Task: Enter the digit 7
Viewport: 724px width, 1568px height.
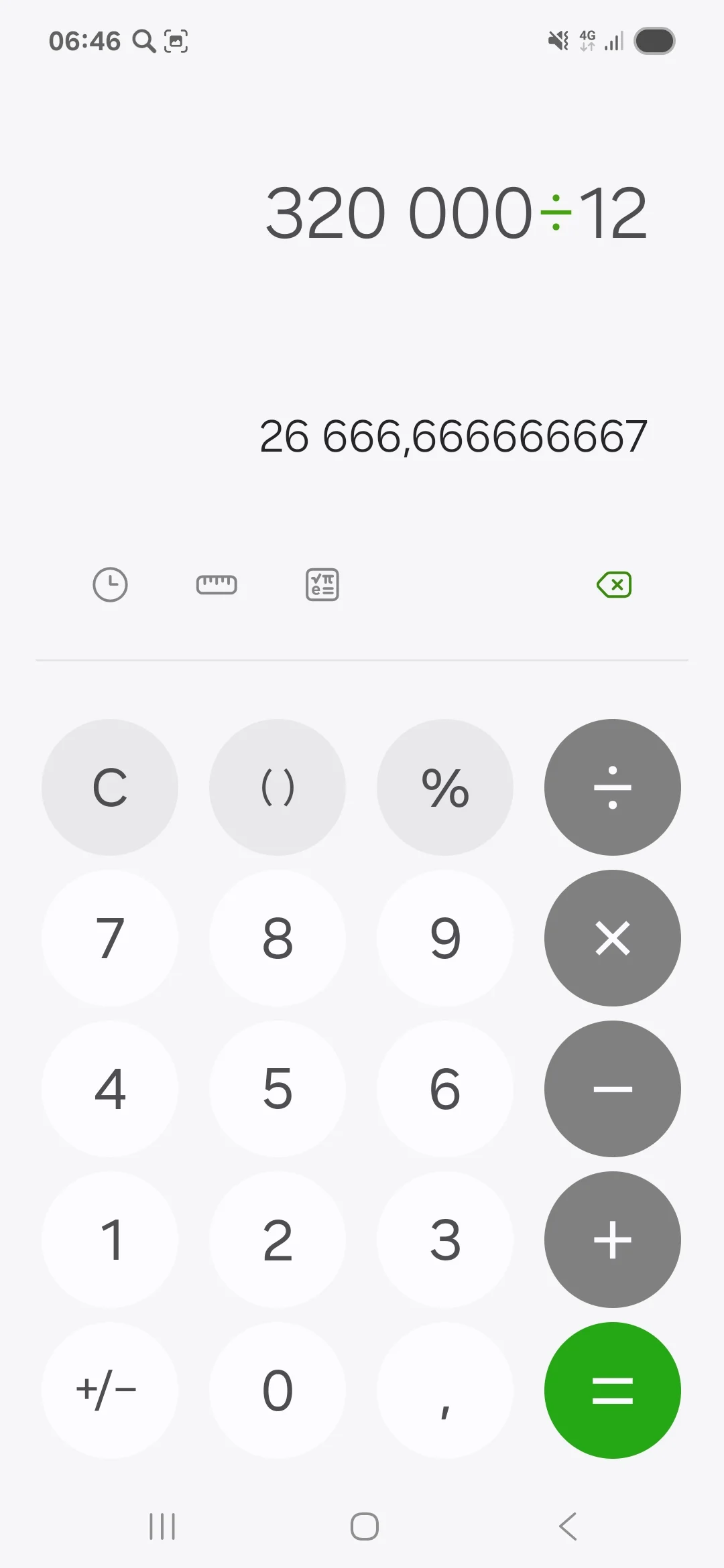Action: pos(110,938)
